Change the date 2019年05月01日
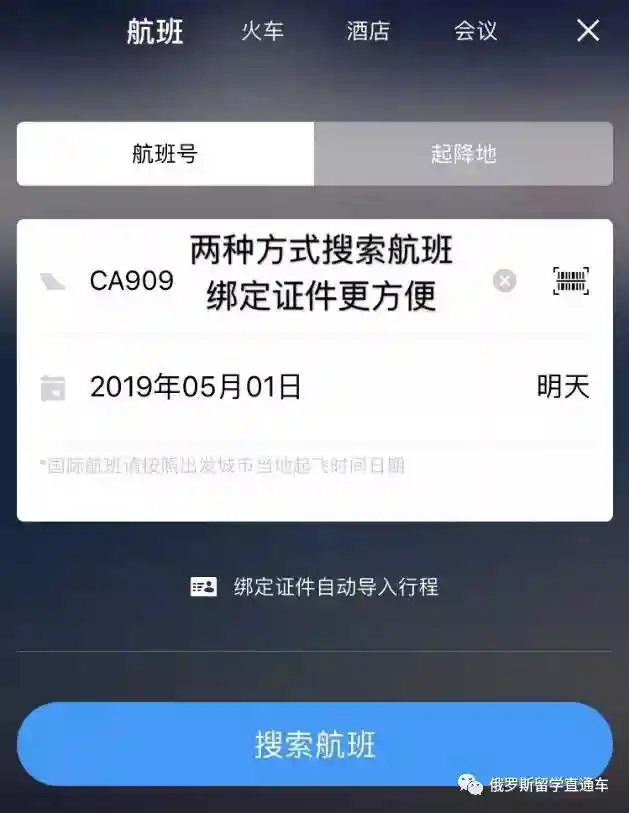 tap(196, 387)
